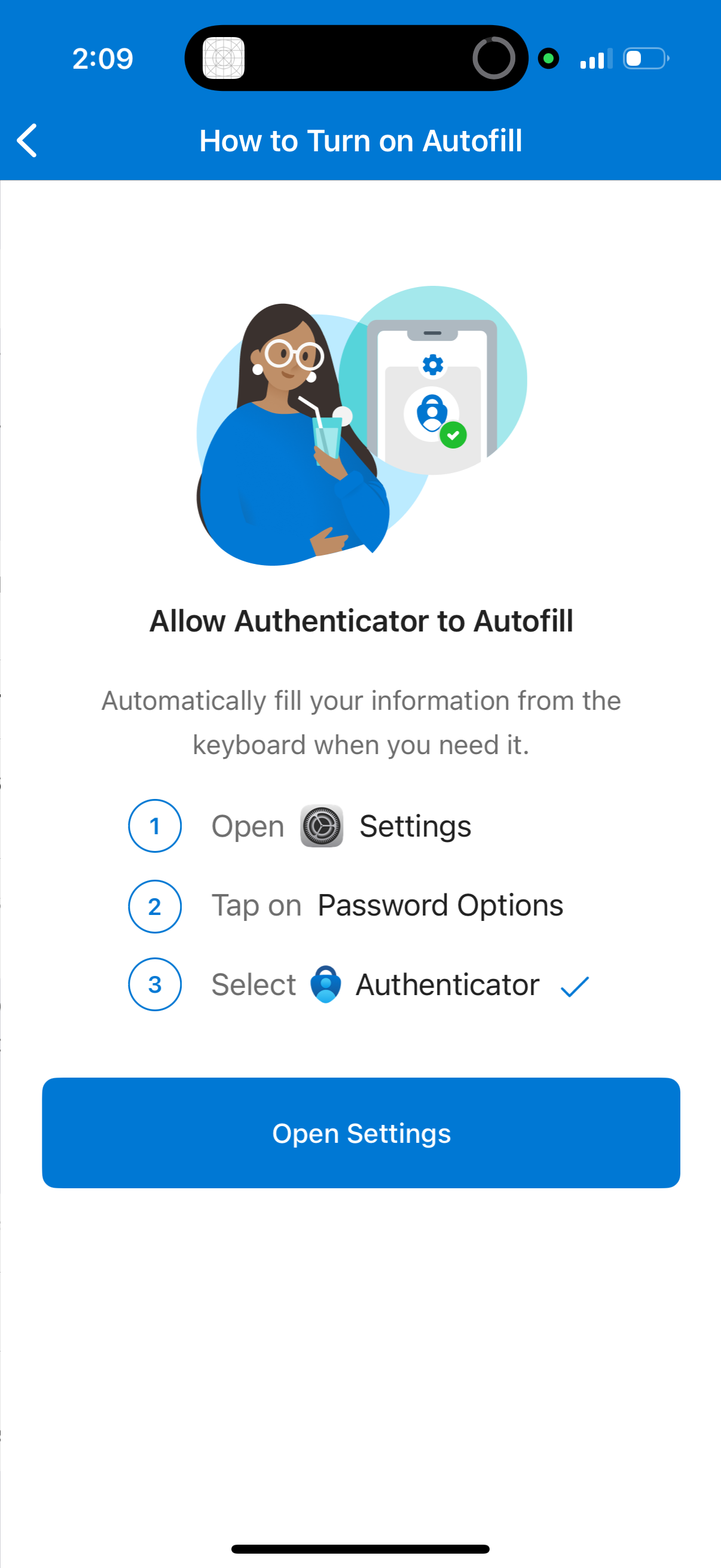Click the iOS Settings gear icon in step 1
721x1568 pixels.
click(321, 826)
